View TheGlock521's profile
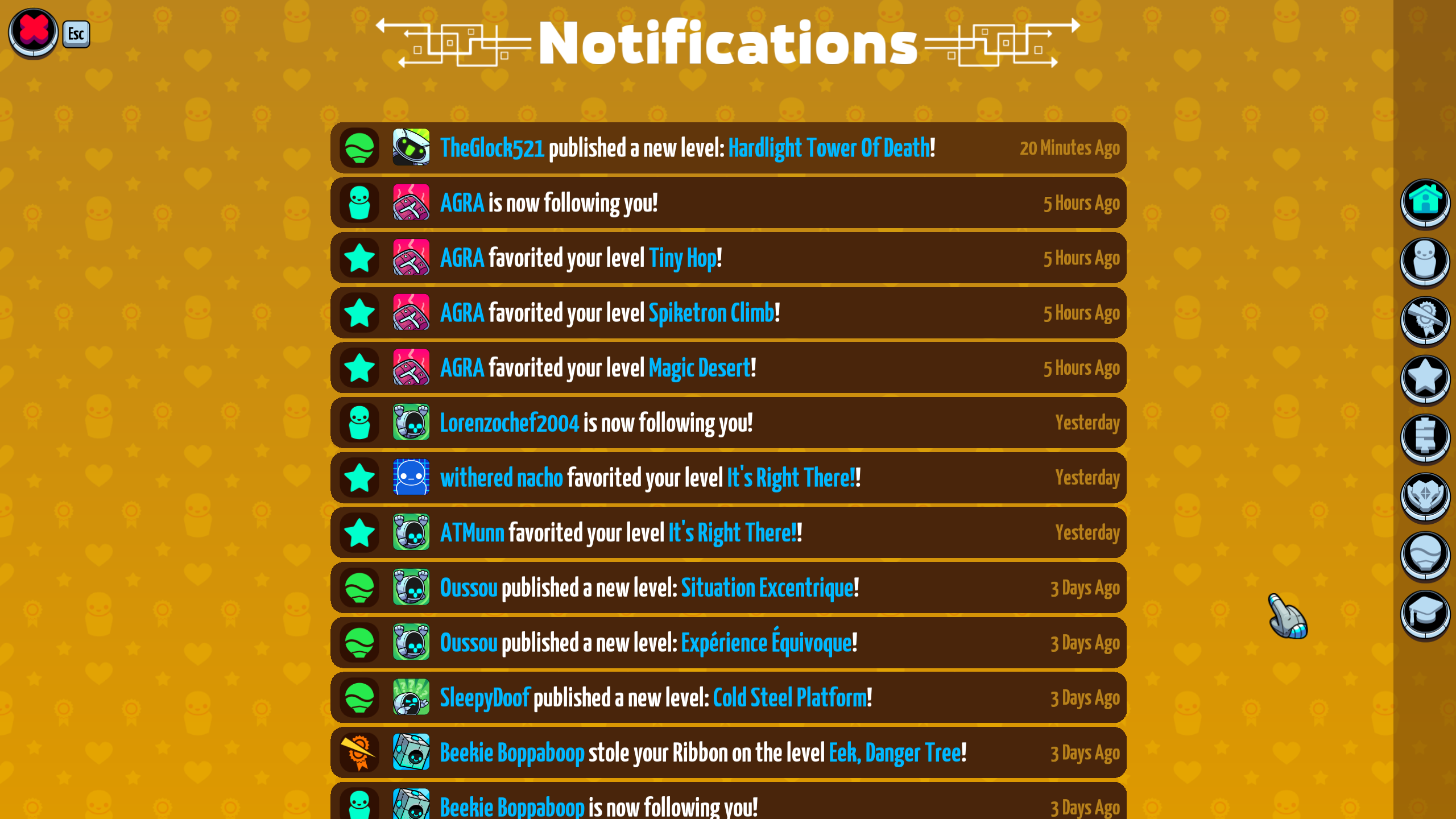The height and width of the screenshot is (819, 1456). tap(492, 148)
